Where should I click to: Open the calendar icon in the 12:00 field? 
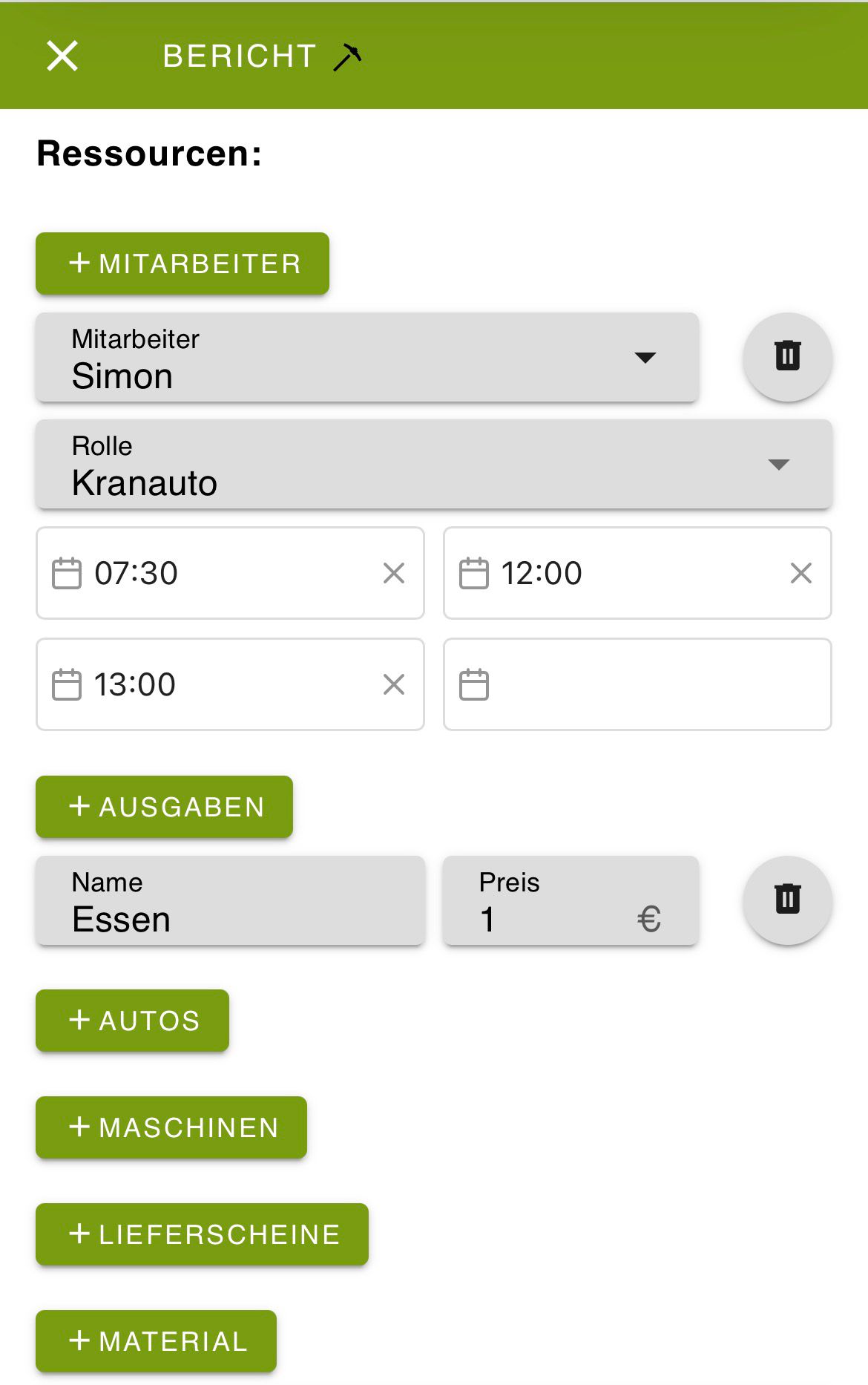(x=476, y=572)
